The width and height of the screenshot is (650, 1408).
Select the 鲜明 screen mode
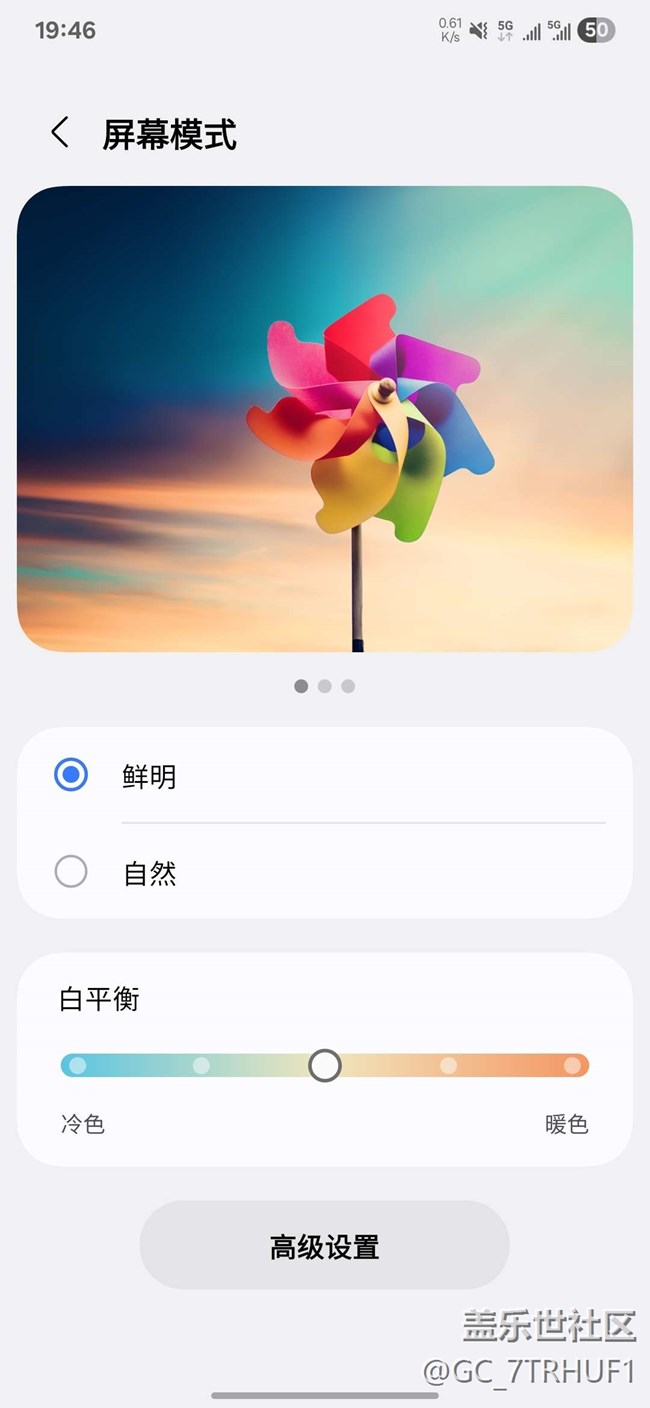point(71,775)
